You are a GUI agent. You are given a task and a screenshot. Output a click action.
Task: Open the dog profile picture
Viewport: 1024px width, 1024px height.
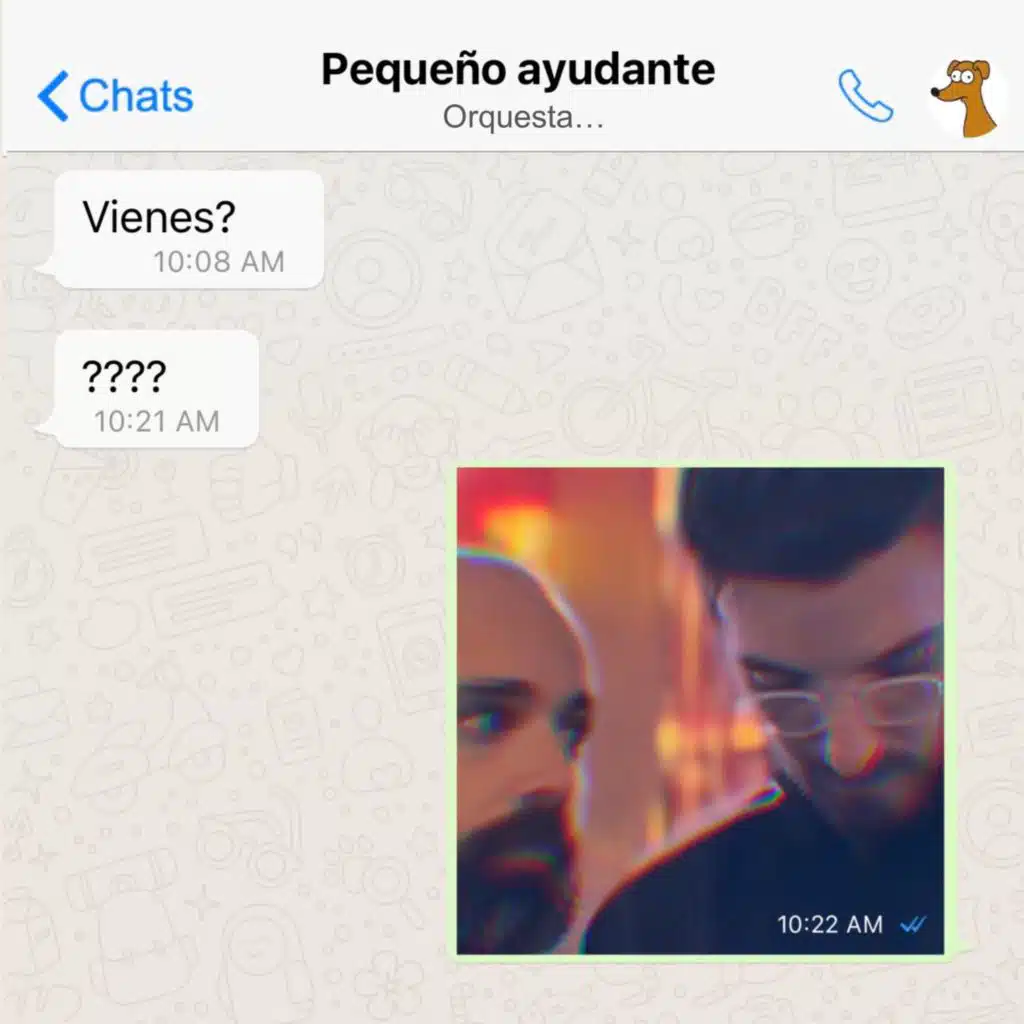[965, 97]
